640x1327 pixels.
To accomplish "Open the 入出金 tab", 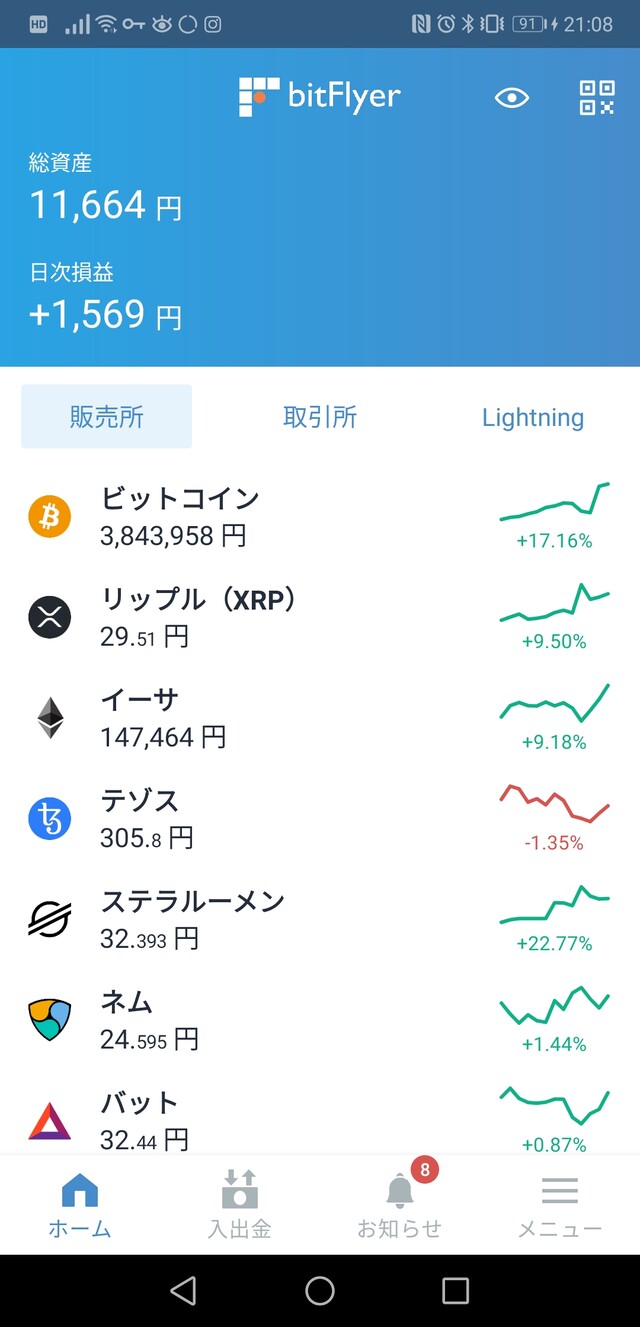I will point(240,1205).
